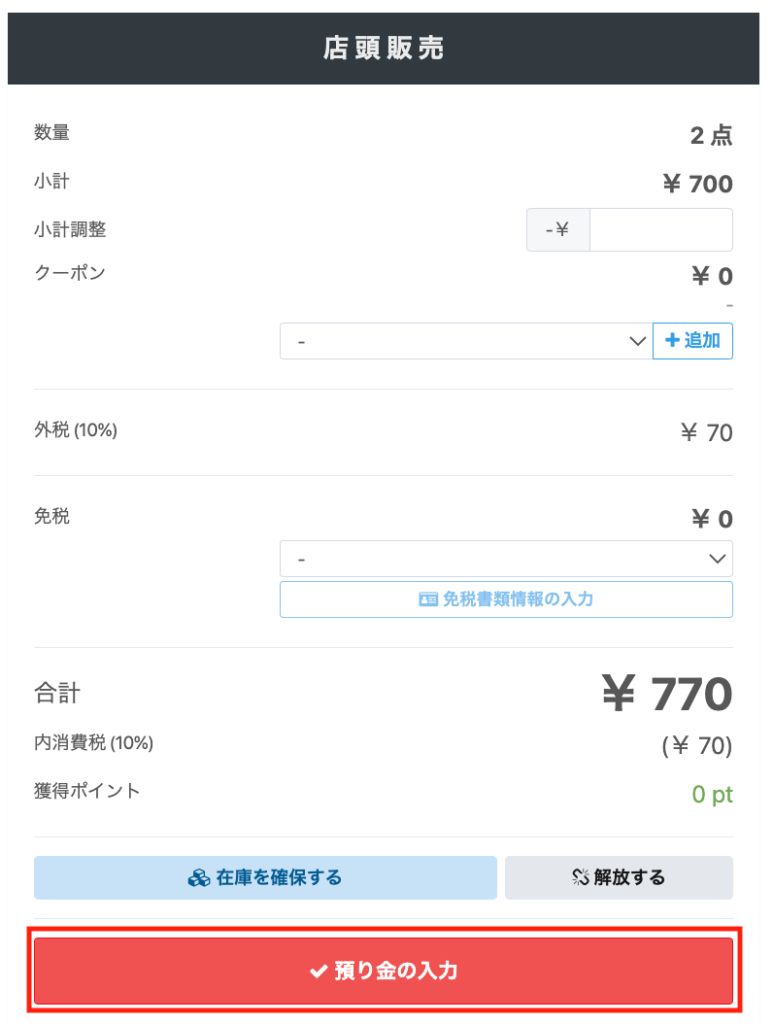
Task: Proceed with 預り金の入力
Action: 385,970
